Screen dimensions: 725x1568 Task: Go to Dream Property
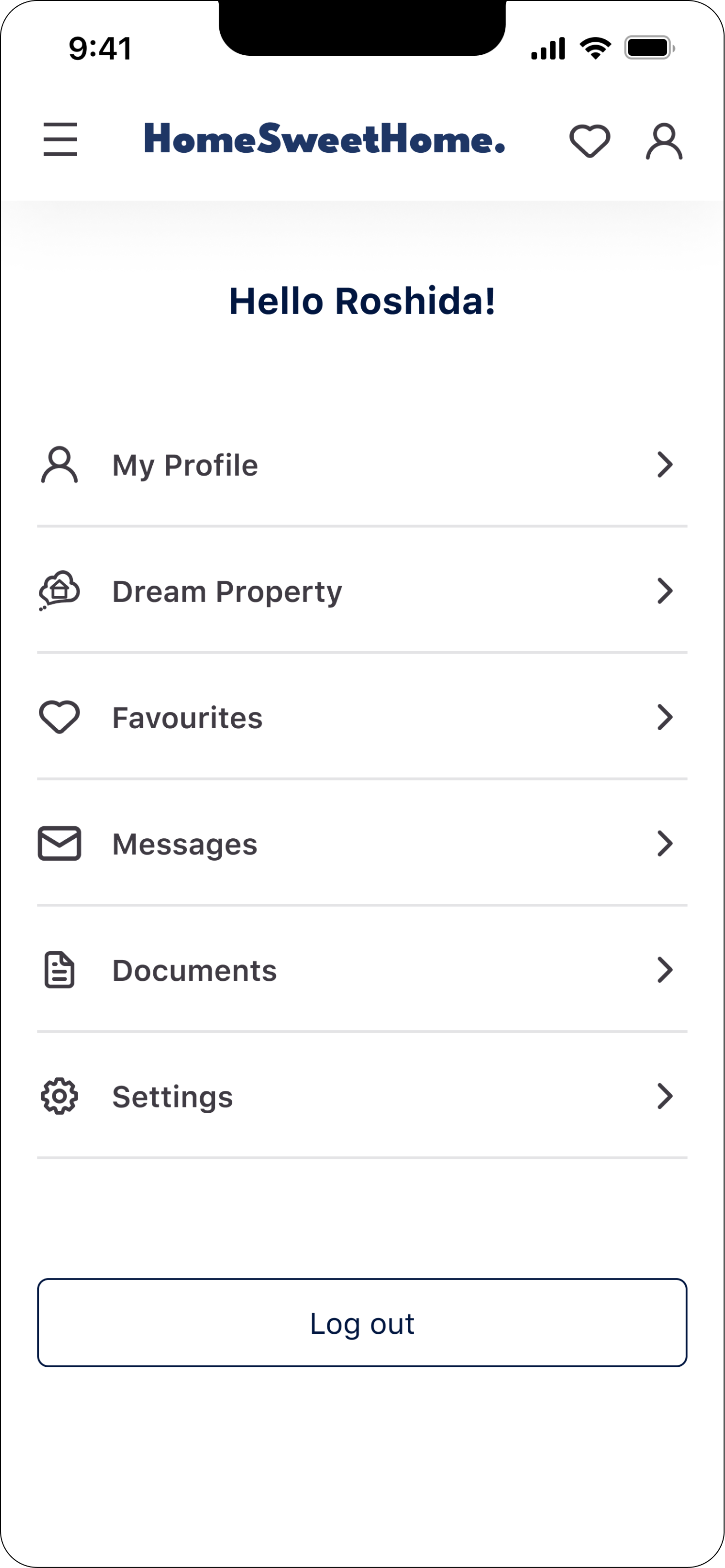coord(362,591)
